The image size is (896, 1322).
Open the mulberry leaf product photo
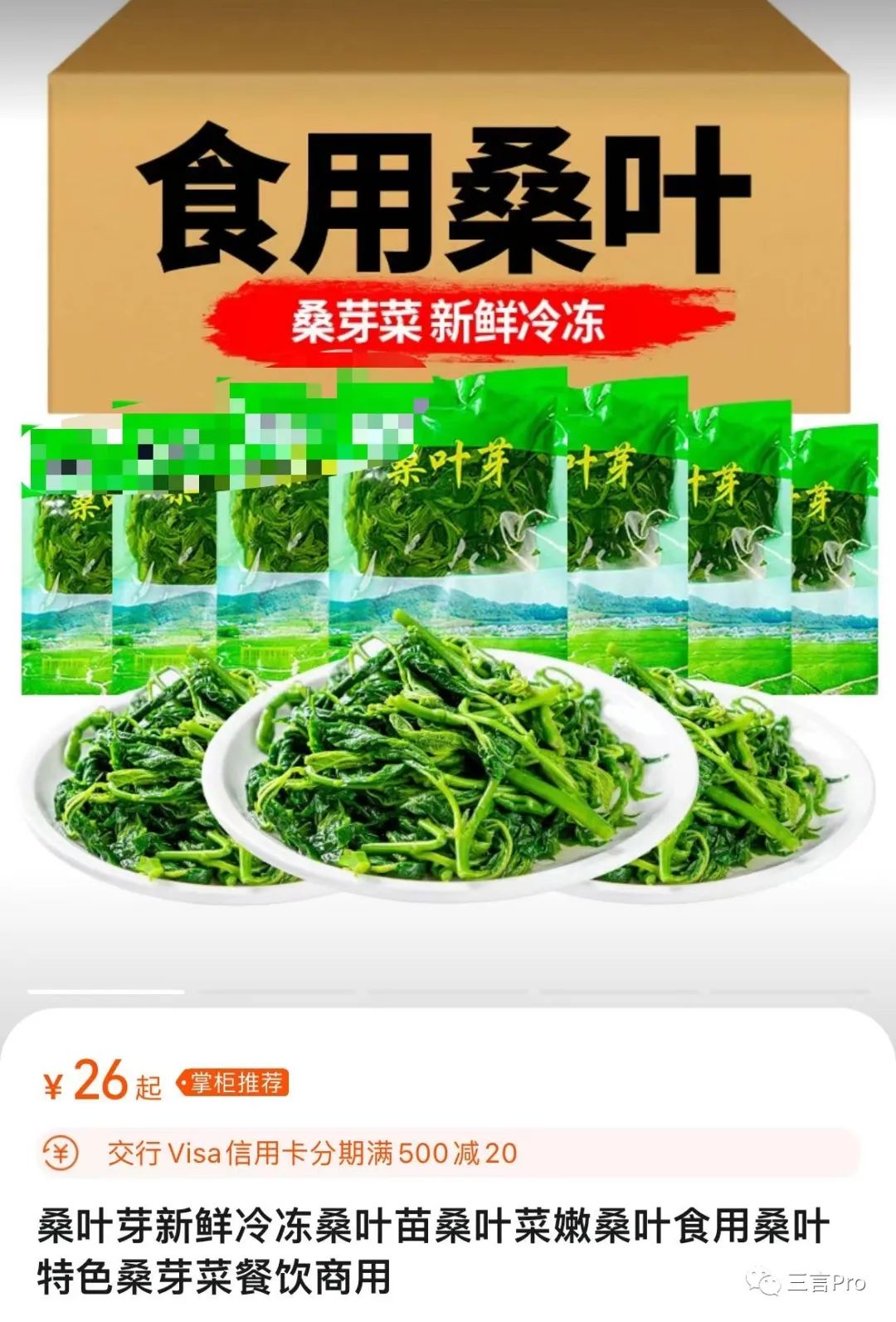448,498
